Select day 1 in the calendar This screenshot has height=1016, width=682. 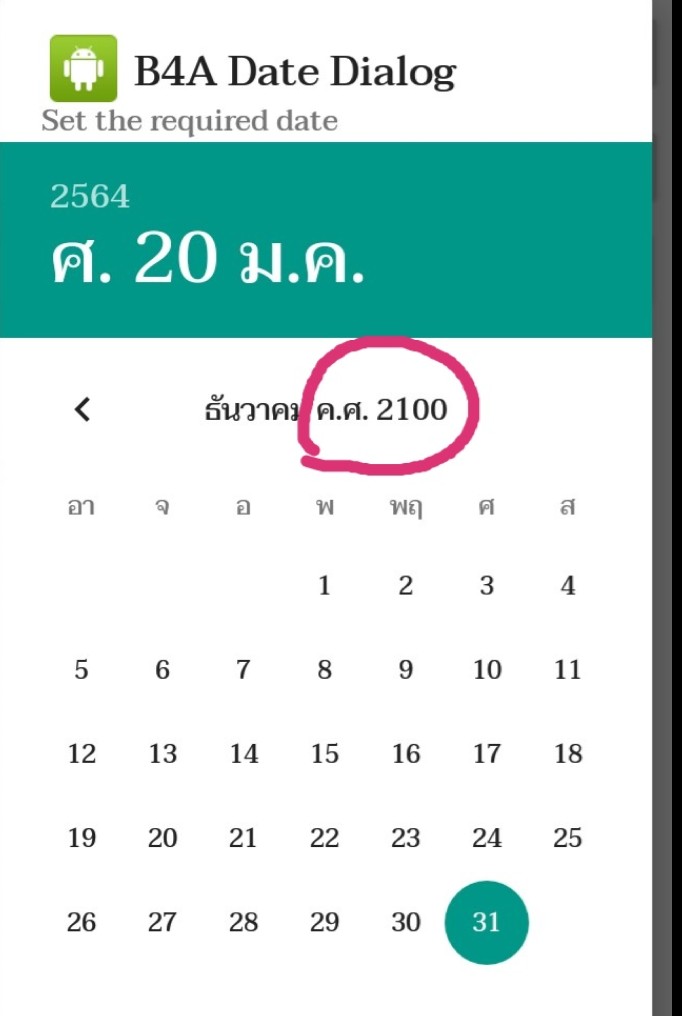click(324, 586)
